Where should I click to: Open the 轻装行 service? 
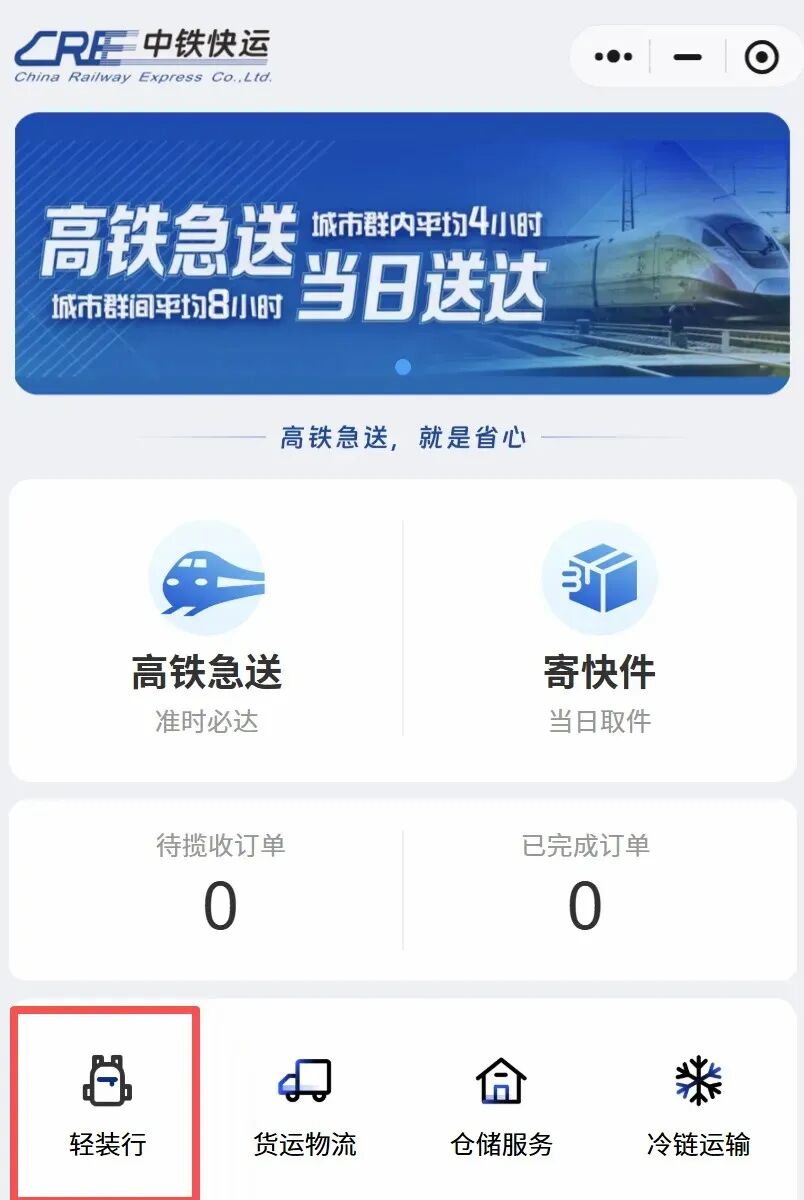tap(107, 1105)
